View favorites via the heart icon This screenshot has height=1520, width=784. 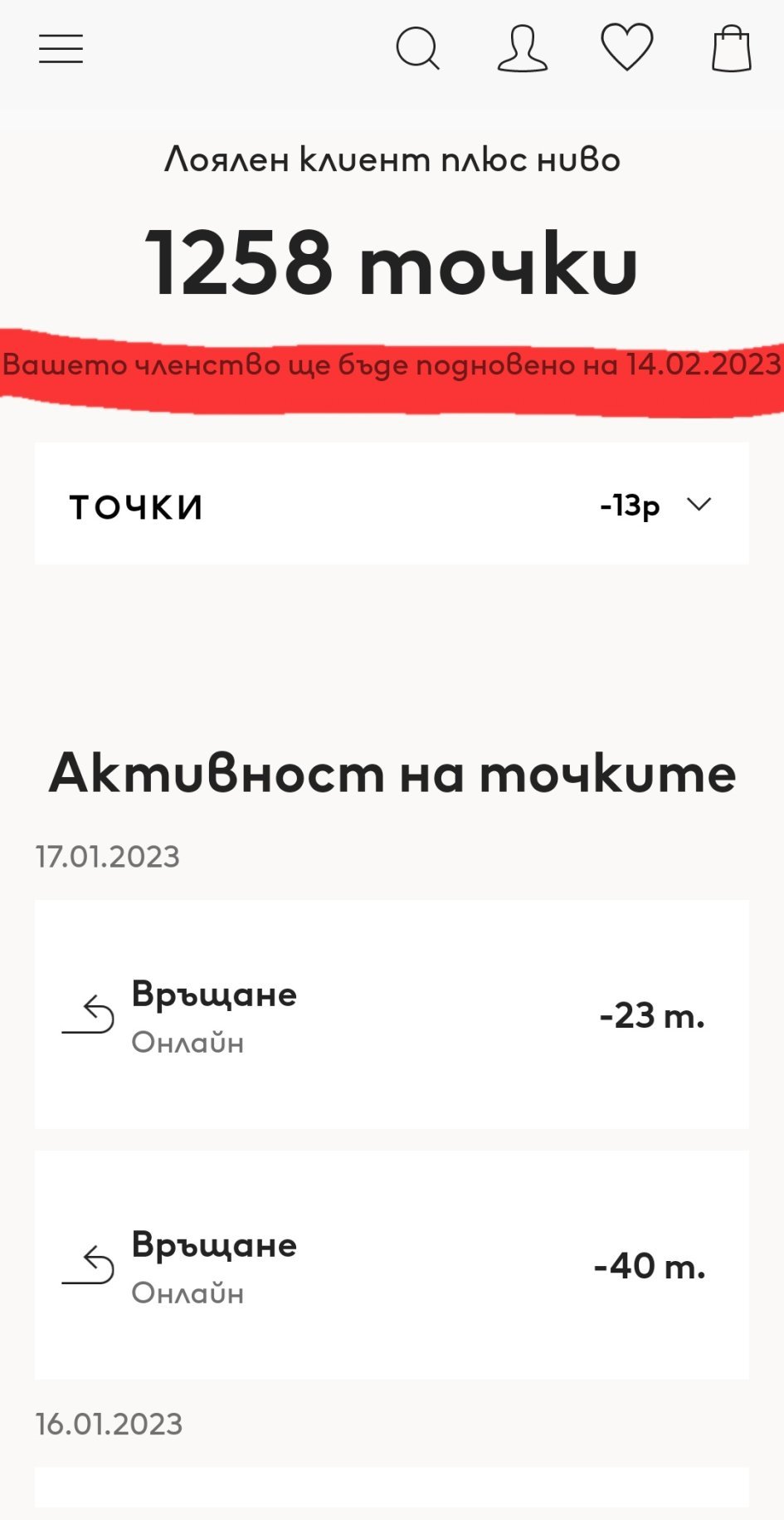[x=626, y=48]
